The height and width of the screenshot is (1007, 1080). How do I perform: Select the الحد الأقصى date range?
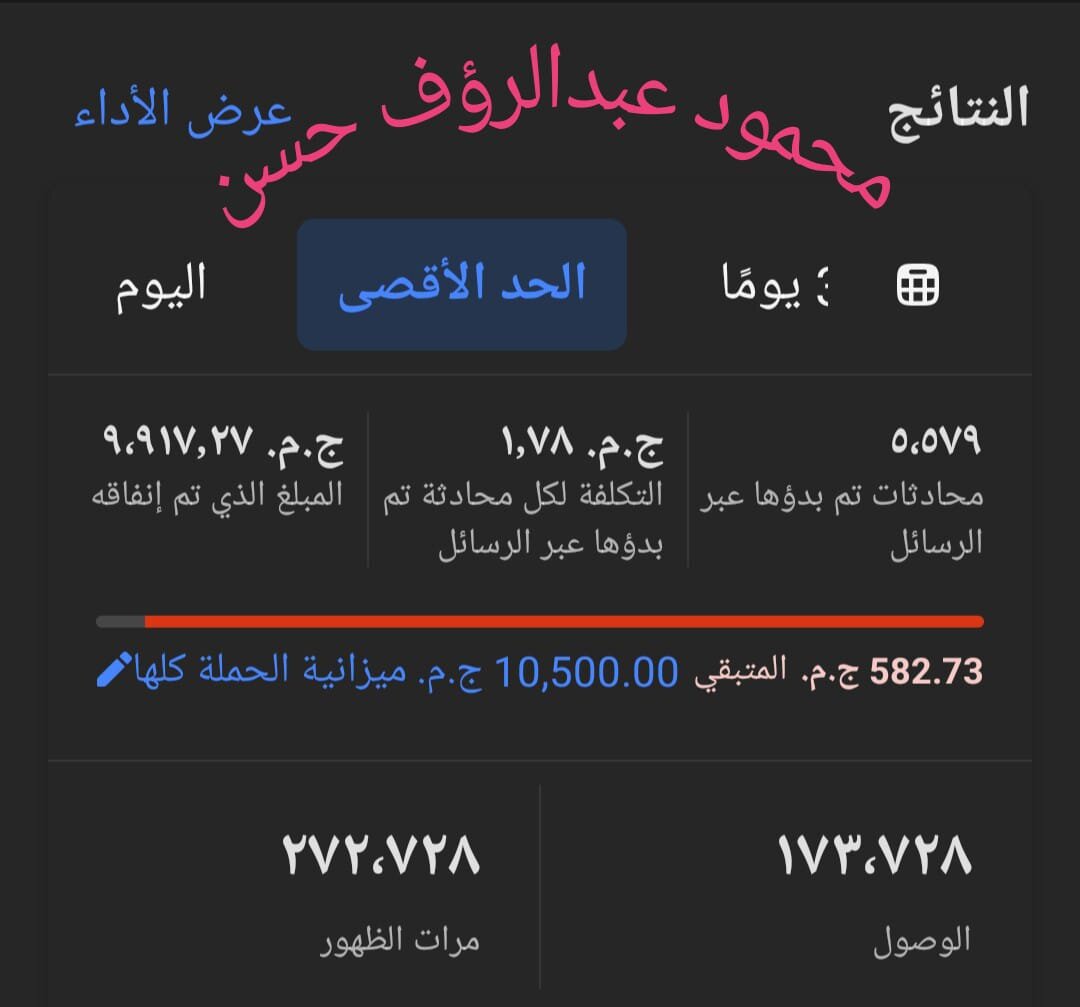point(461,284)
